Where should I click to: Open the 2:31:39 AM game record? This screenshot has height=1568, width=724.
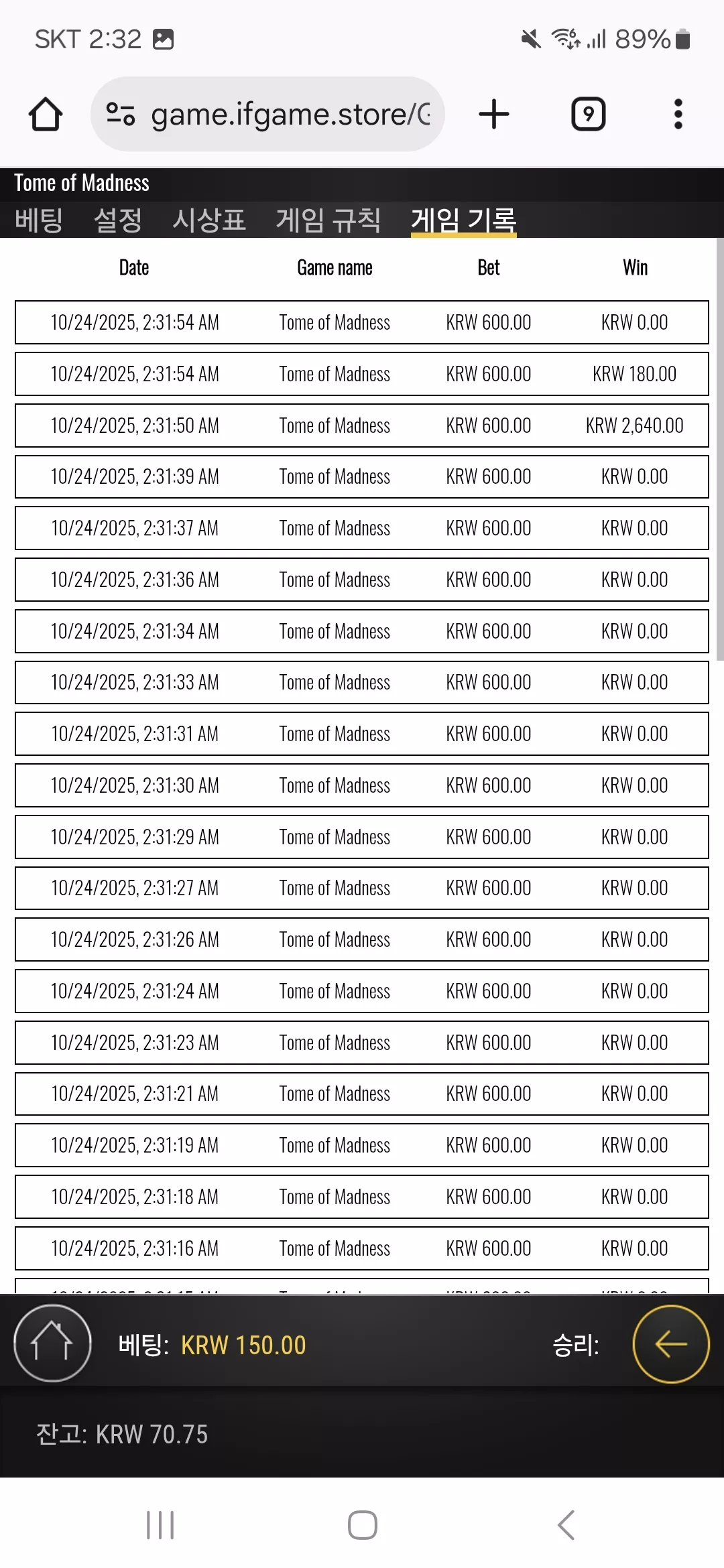362,476
